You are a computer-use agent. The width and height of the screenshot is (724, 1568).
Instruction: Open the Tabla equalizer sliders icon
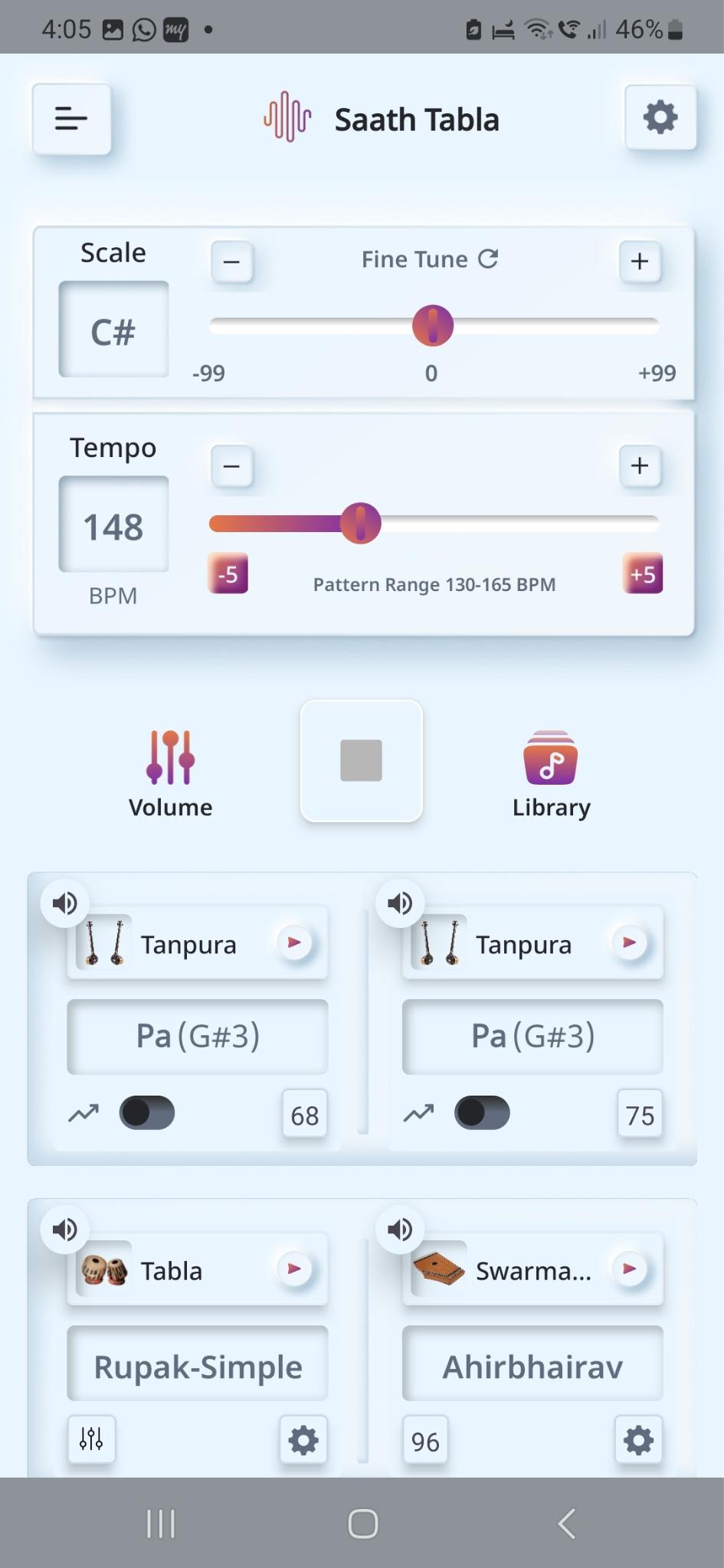91,1439
